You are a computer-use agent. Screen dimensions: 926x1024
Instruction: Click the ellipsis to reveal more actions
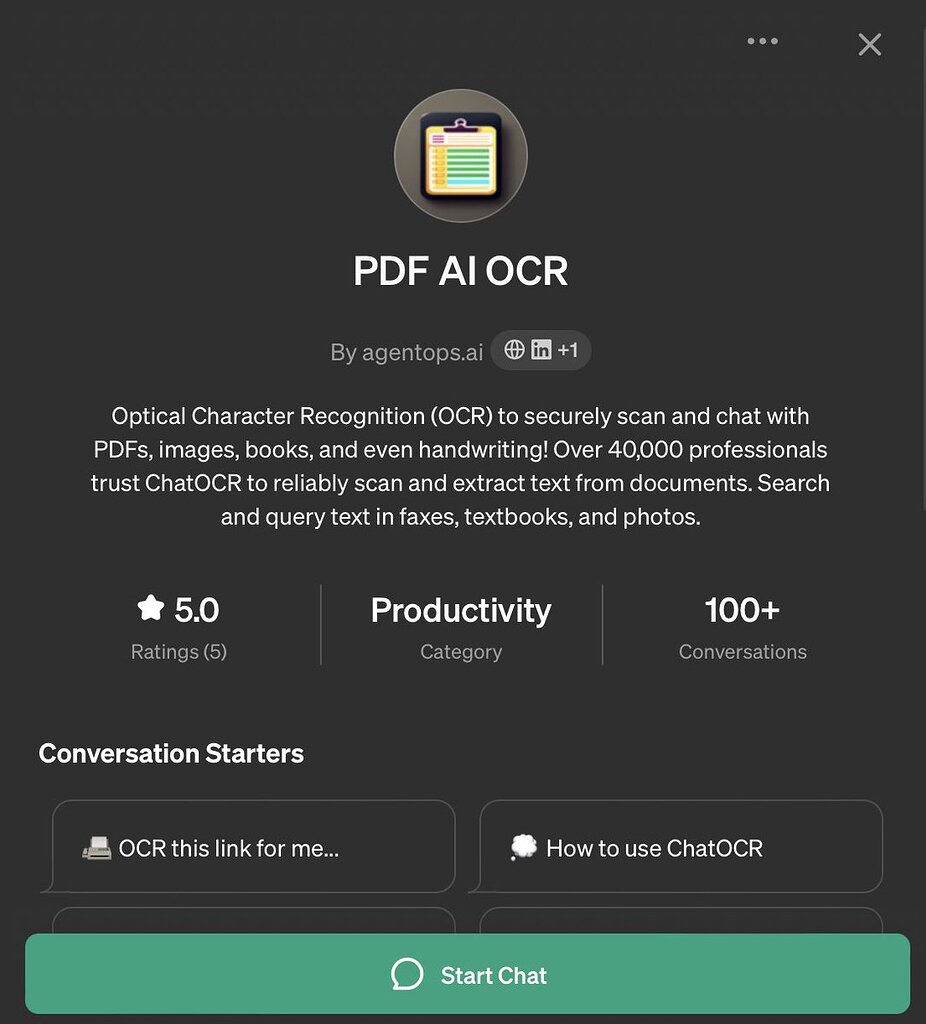click(763, 41)
